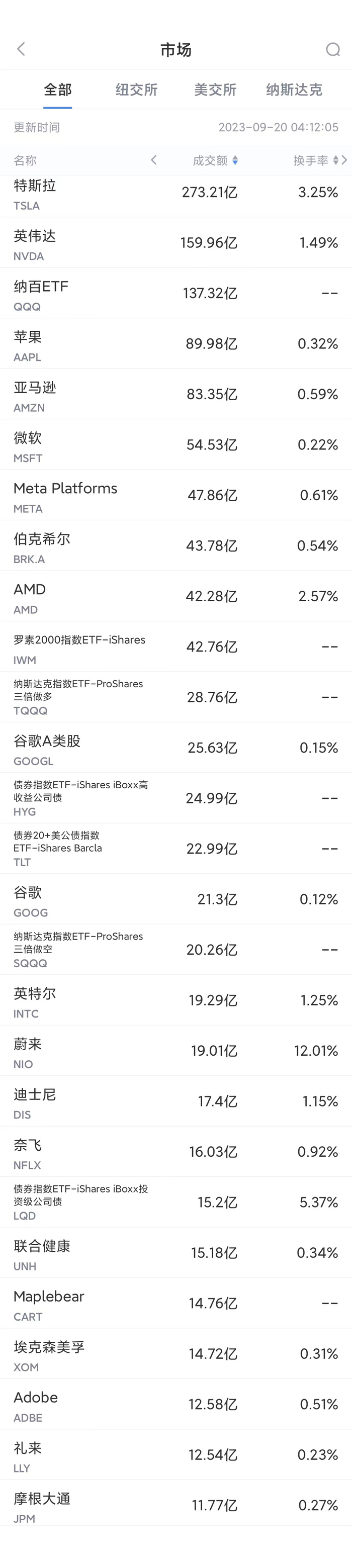Sort the list by 换手率
The width and height of the screenshot is (352, 1568).
click(315, 160)
